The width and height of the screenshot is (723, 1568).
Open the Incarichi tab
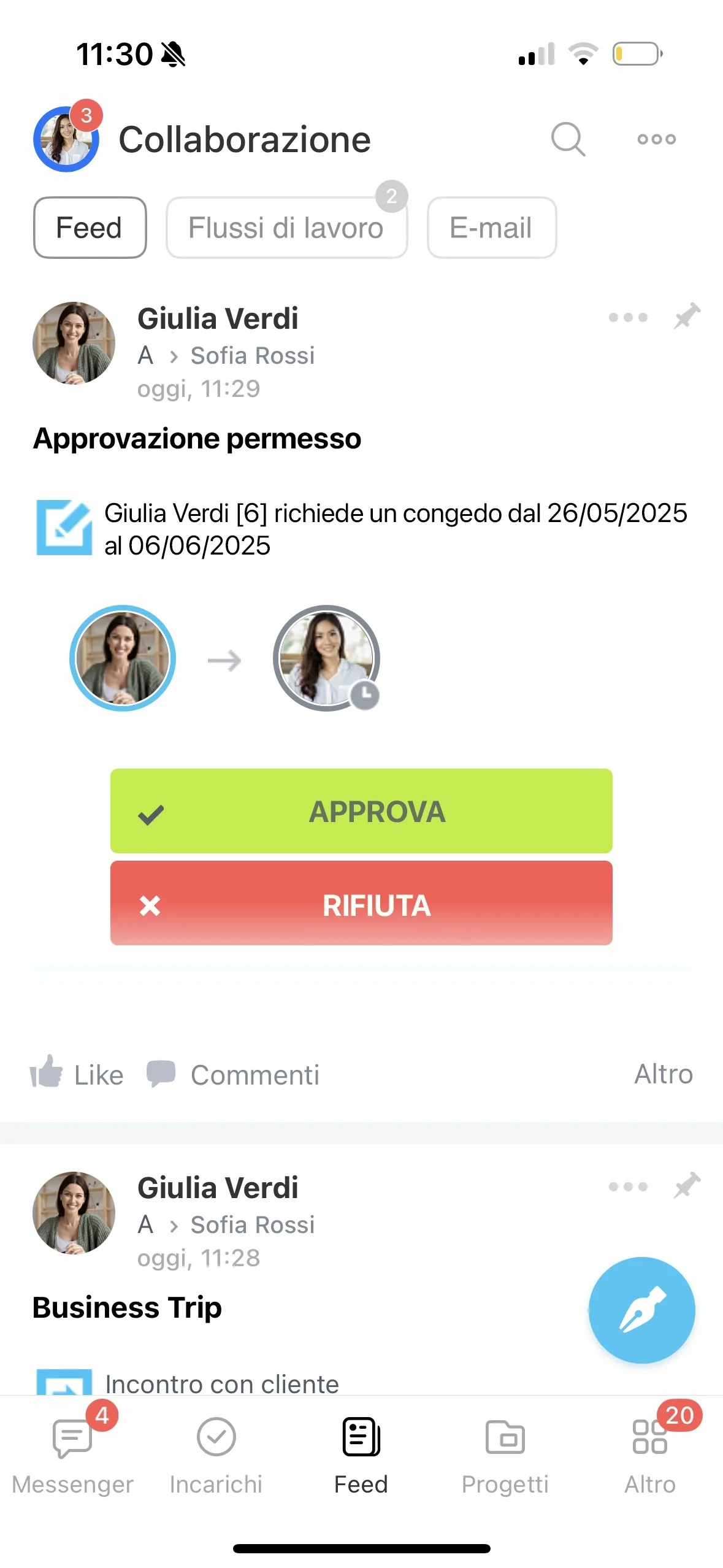click(216, 1455)
